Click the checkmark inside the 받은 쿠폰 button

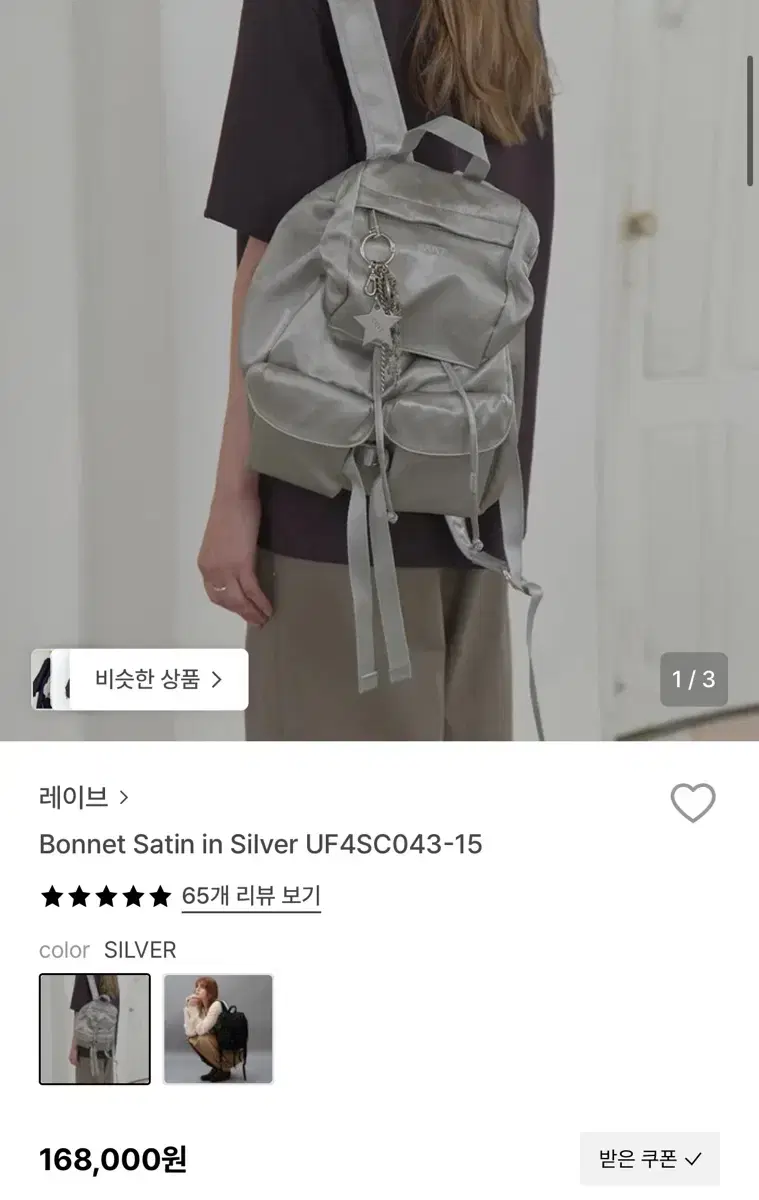[695, 1158]
